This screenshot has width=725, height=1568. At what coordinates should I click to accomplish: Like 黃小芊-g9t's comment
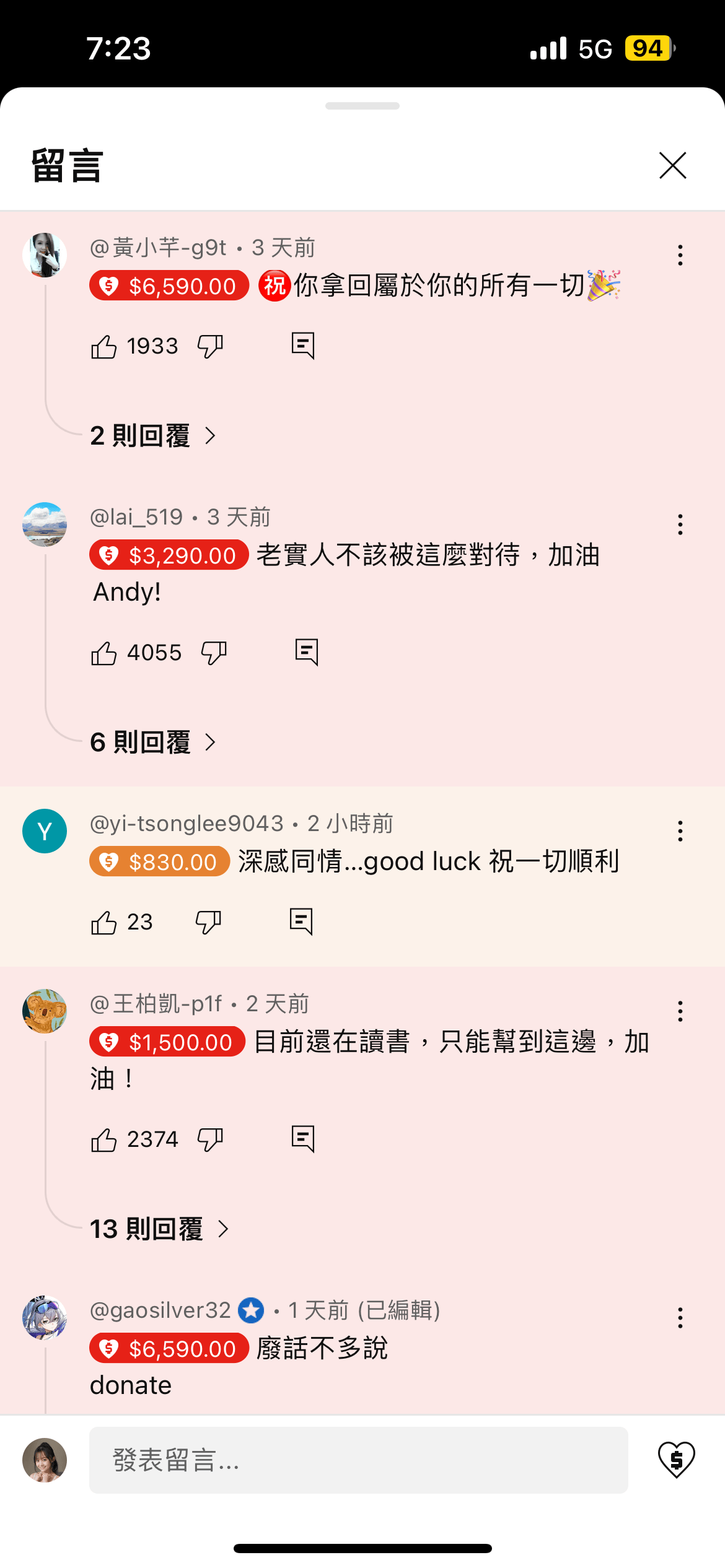[x=104, y=346]
